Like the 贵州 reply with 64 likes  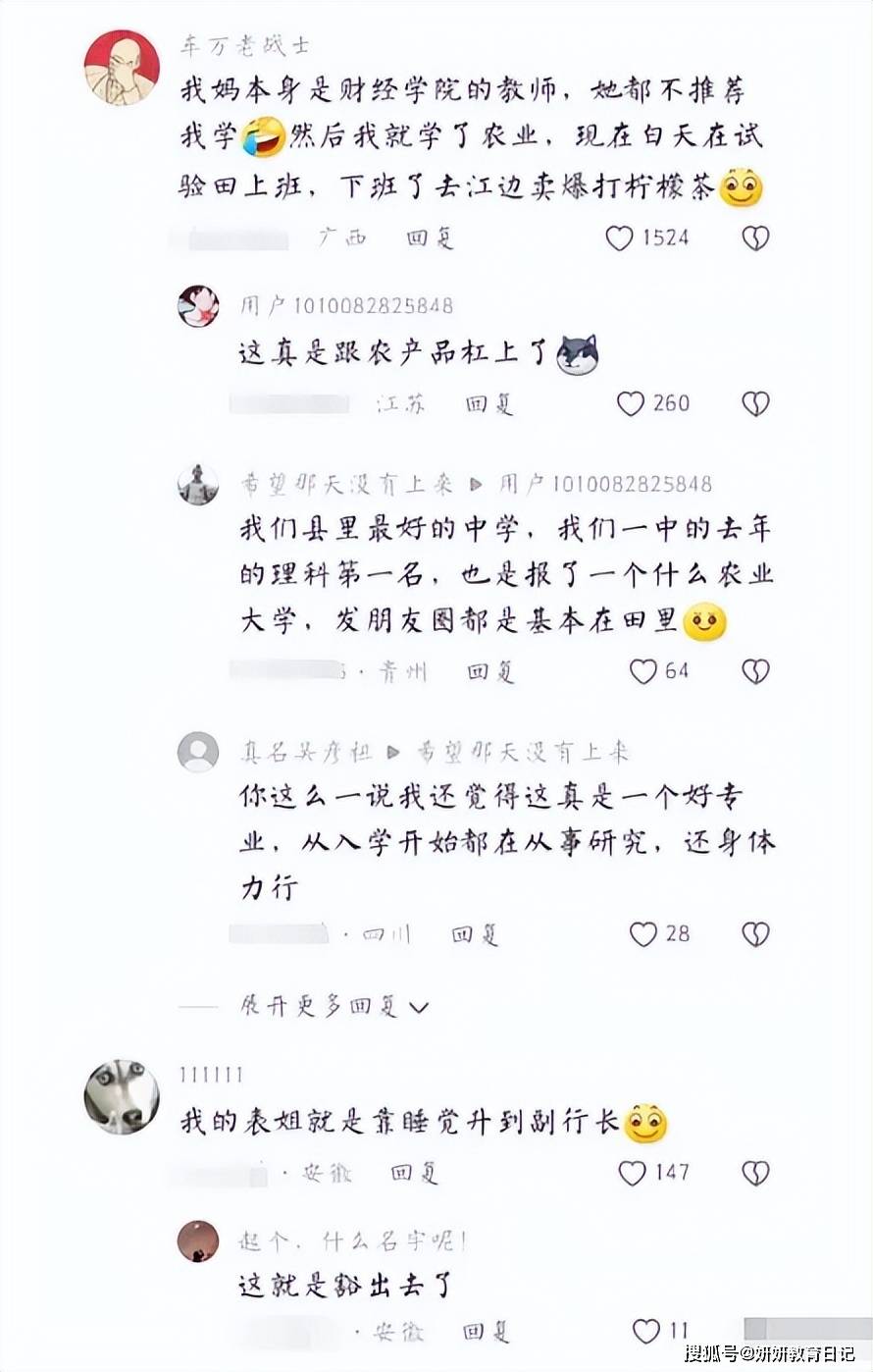click(643, 671)
